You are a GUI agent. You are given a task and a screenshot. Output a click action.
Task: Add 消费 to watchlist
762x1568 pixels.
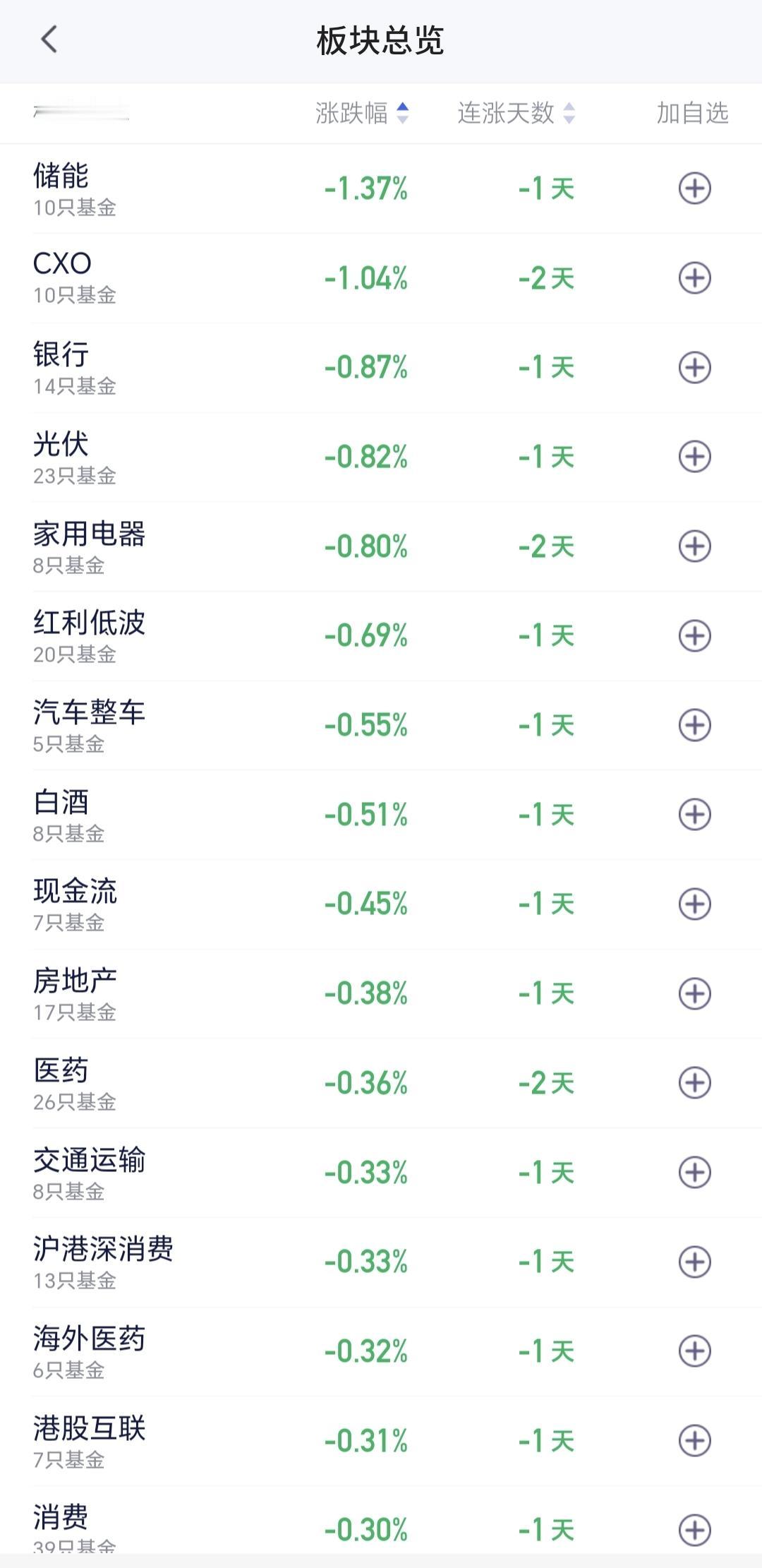point(694,1530)
